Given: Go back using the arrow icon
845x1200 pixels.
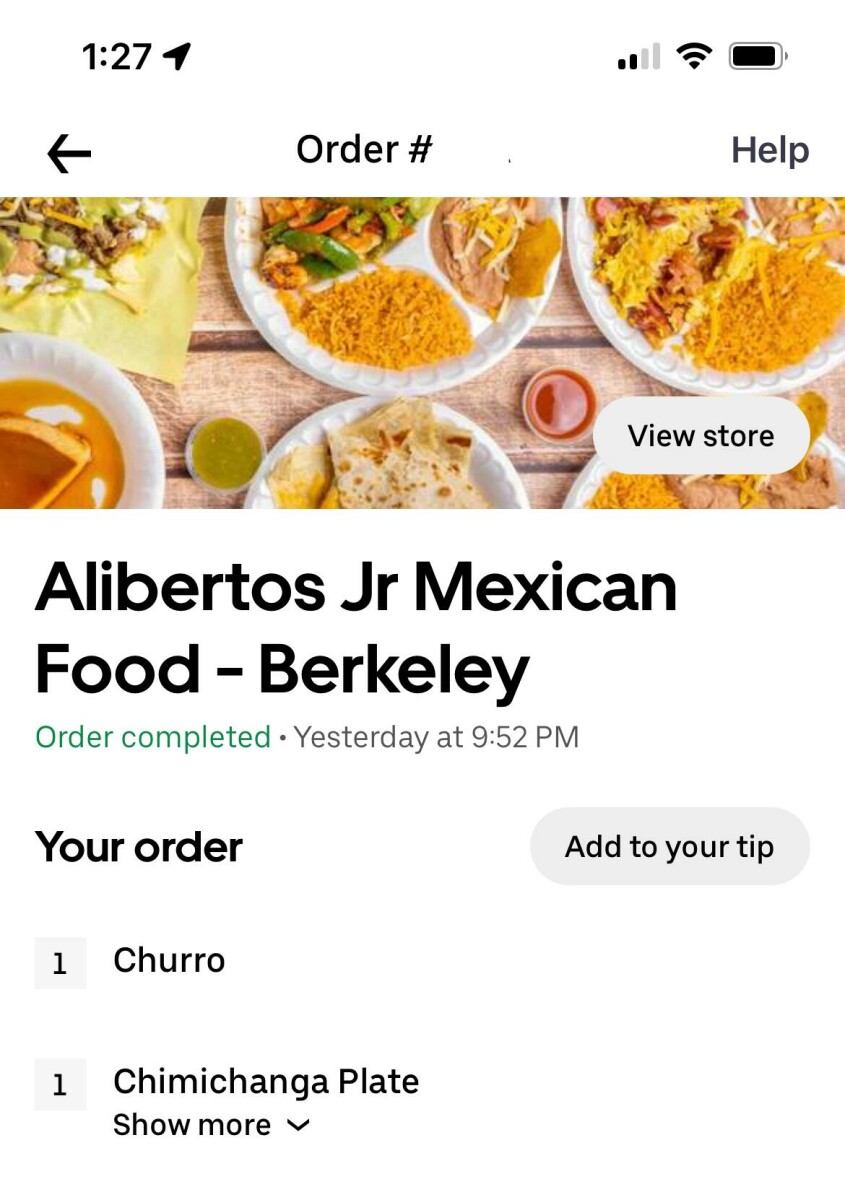Looking at the screenshot, I should 69,153.
